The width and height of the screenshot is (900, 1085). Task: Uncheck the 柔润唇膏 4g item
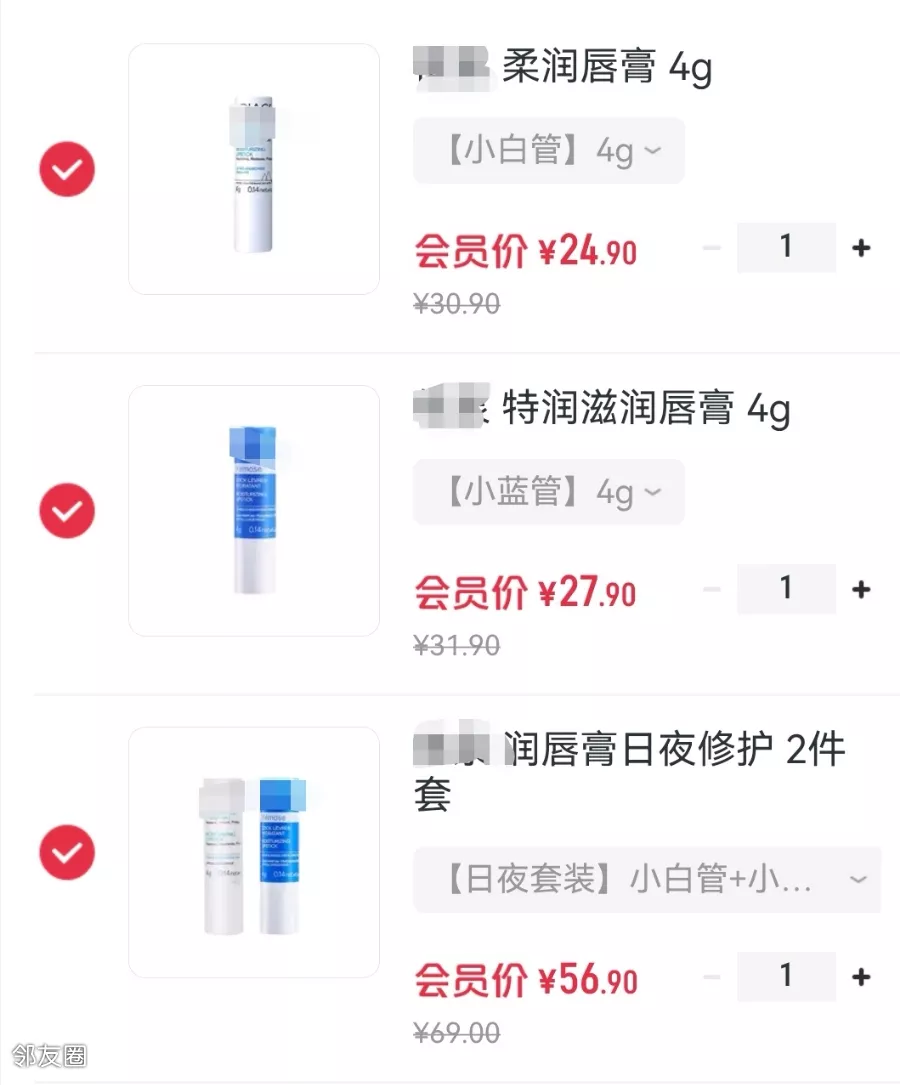(67, 169)
